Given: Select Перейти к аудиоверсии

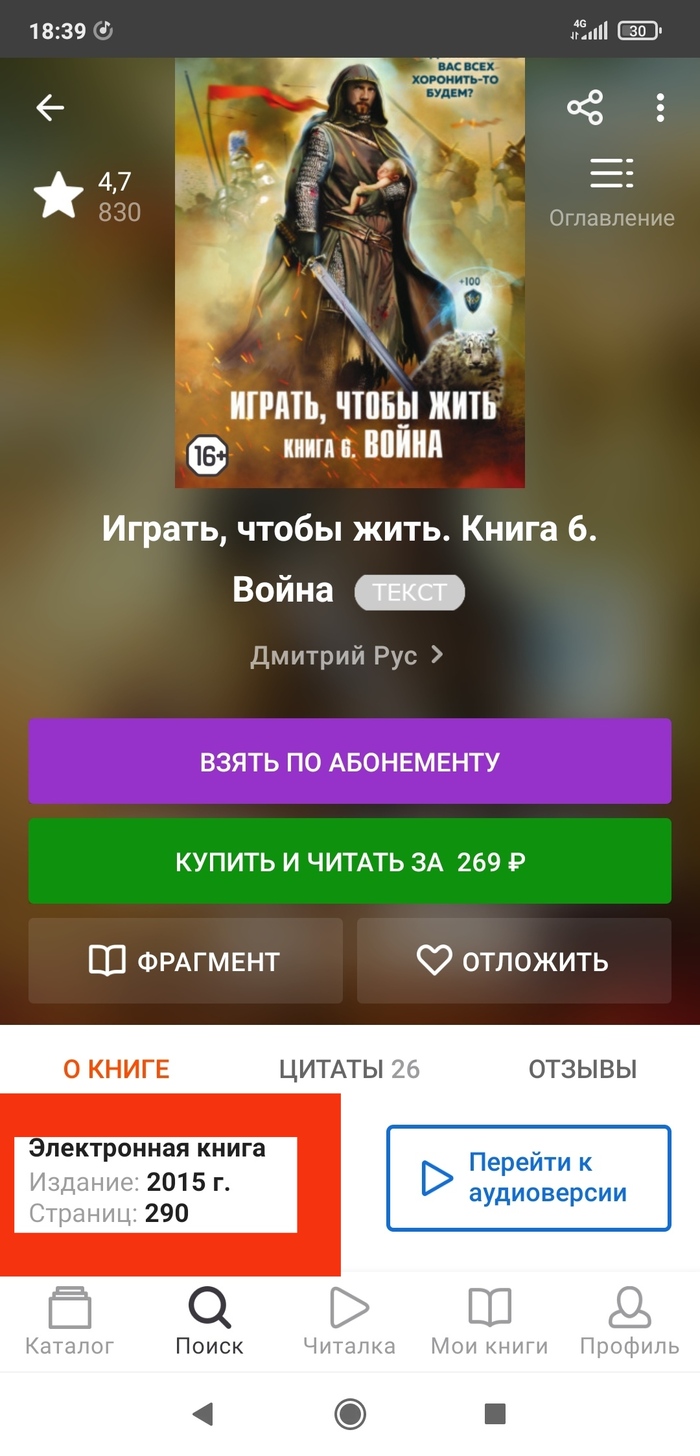Looking at the screenshot, I should click(528, 1178).
